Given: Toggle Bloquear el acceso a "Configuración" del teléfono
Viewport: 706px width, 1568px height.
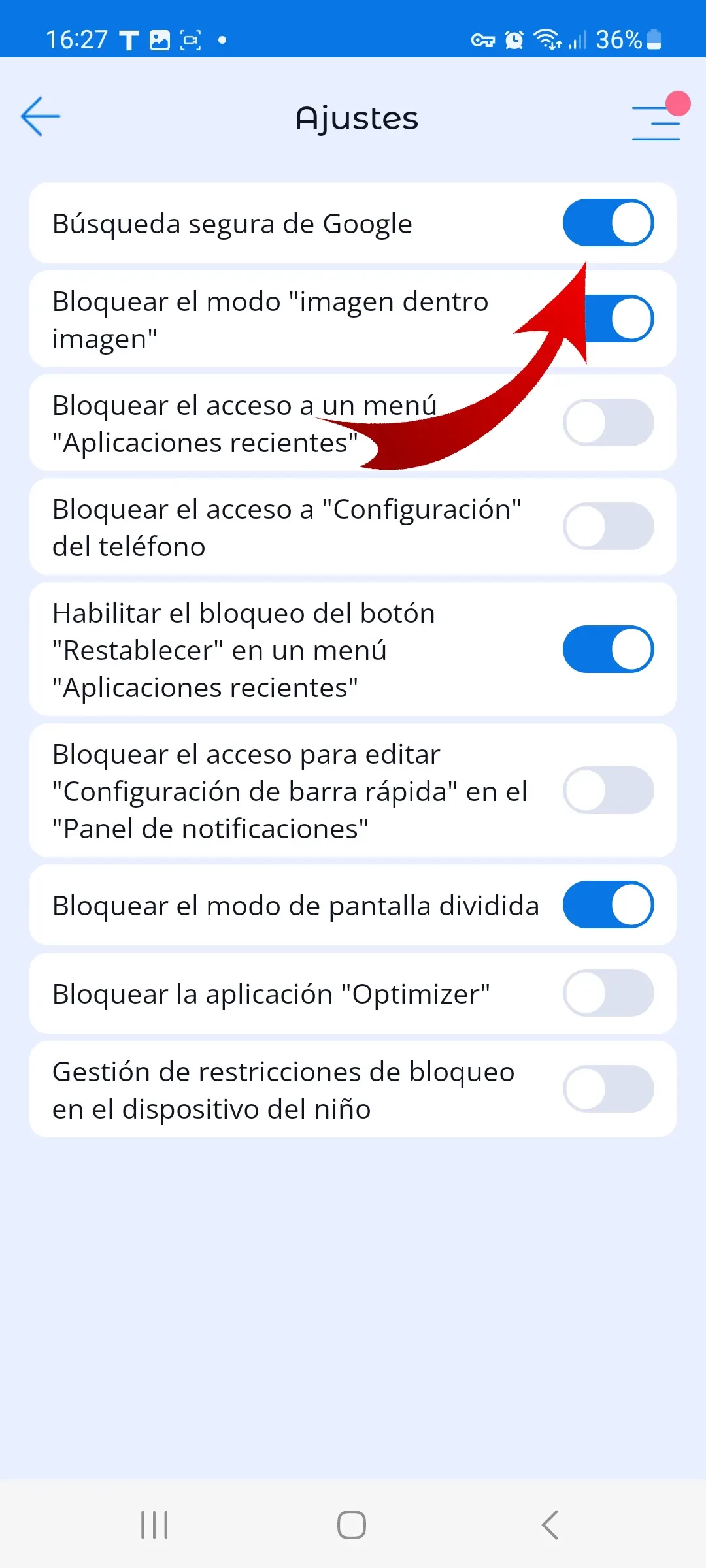Looking at the screenshot, I should click(x=608, y=527).
